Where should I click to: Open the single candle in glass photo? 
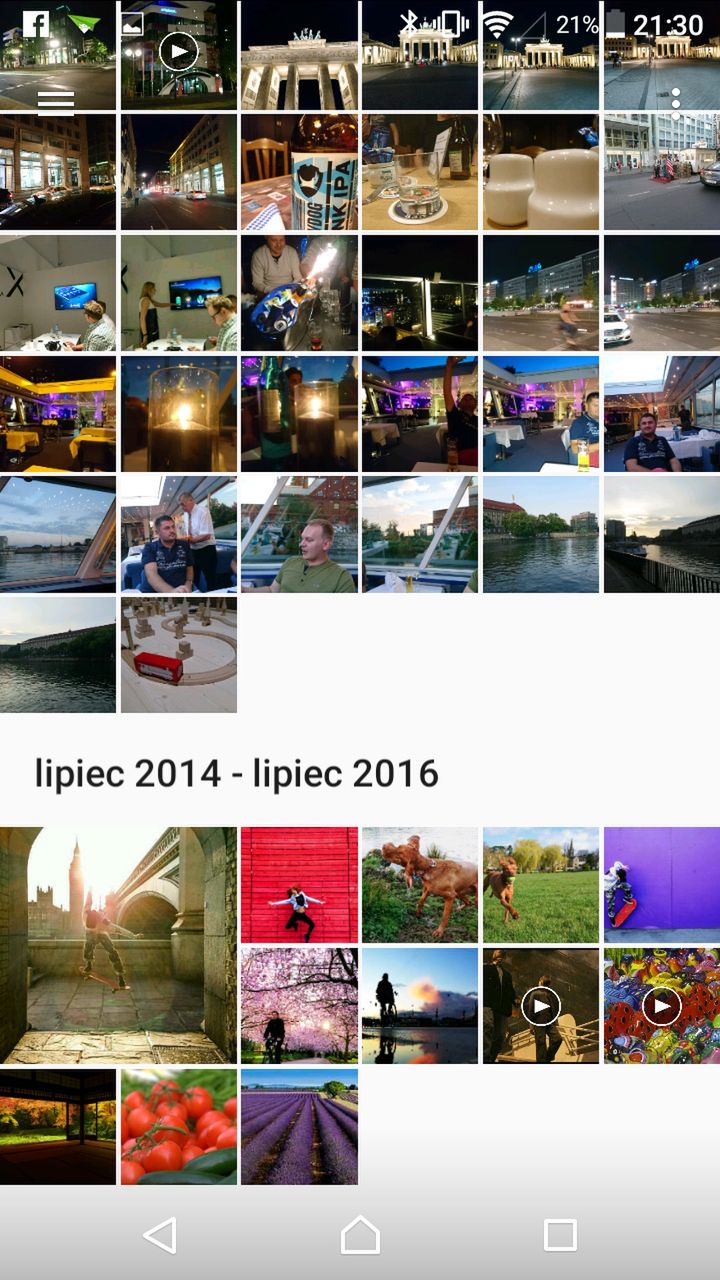click(x=179, y=414)
